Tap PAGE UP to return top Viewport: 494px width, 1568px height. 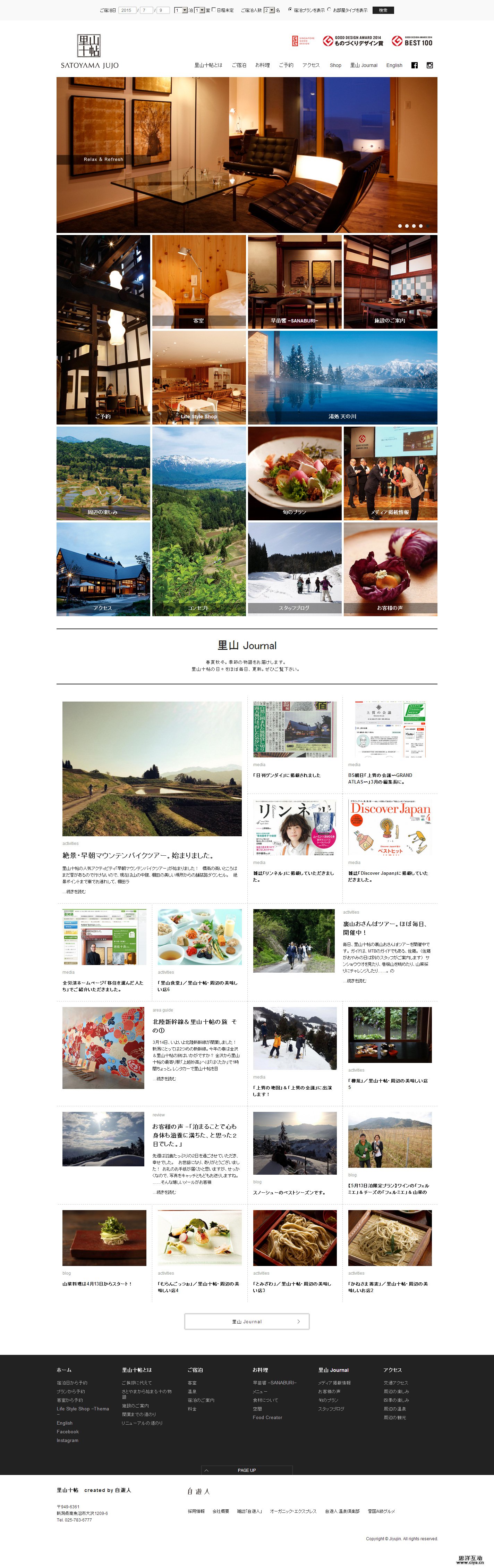tap(247, 1470)
